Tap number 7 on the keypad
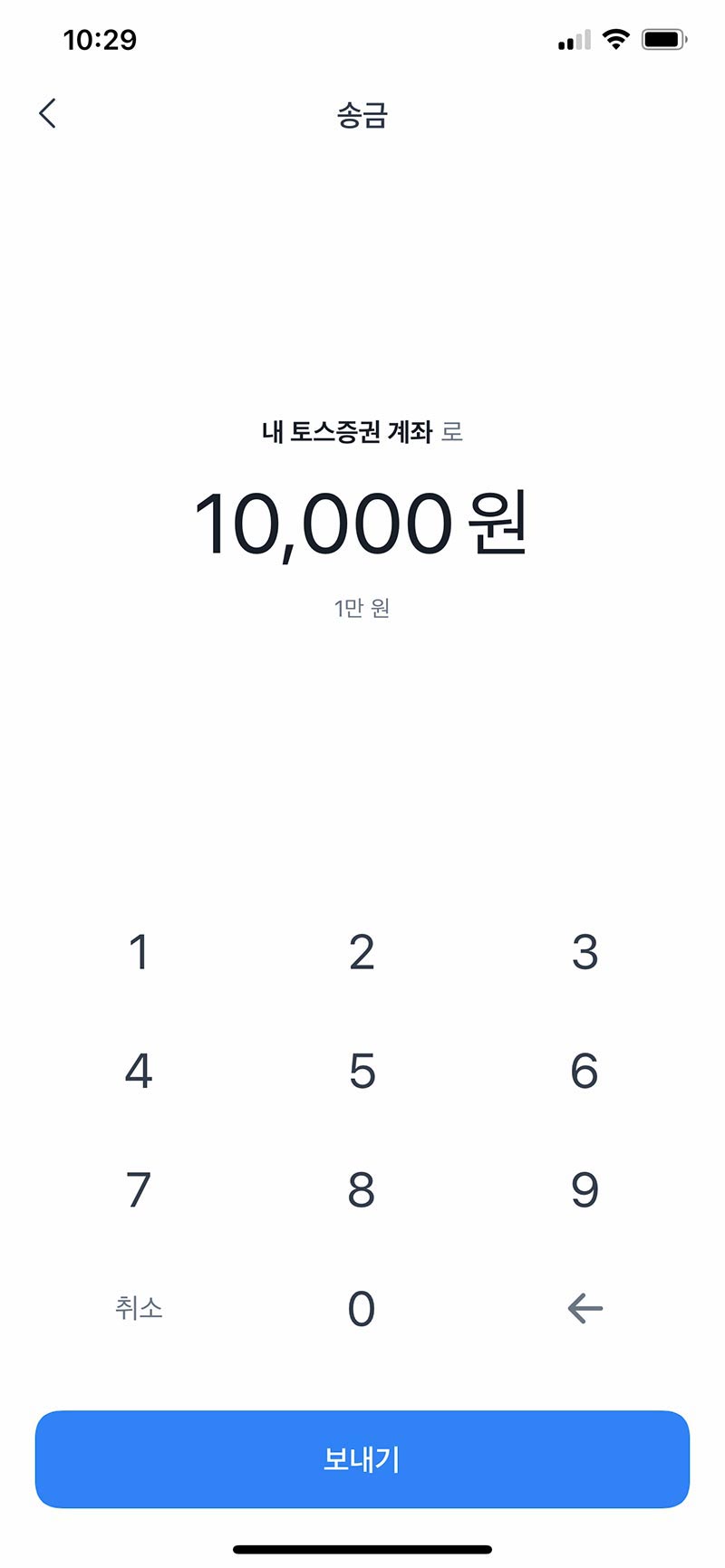The image size is (725, 1568). pos(138,1189)
